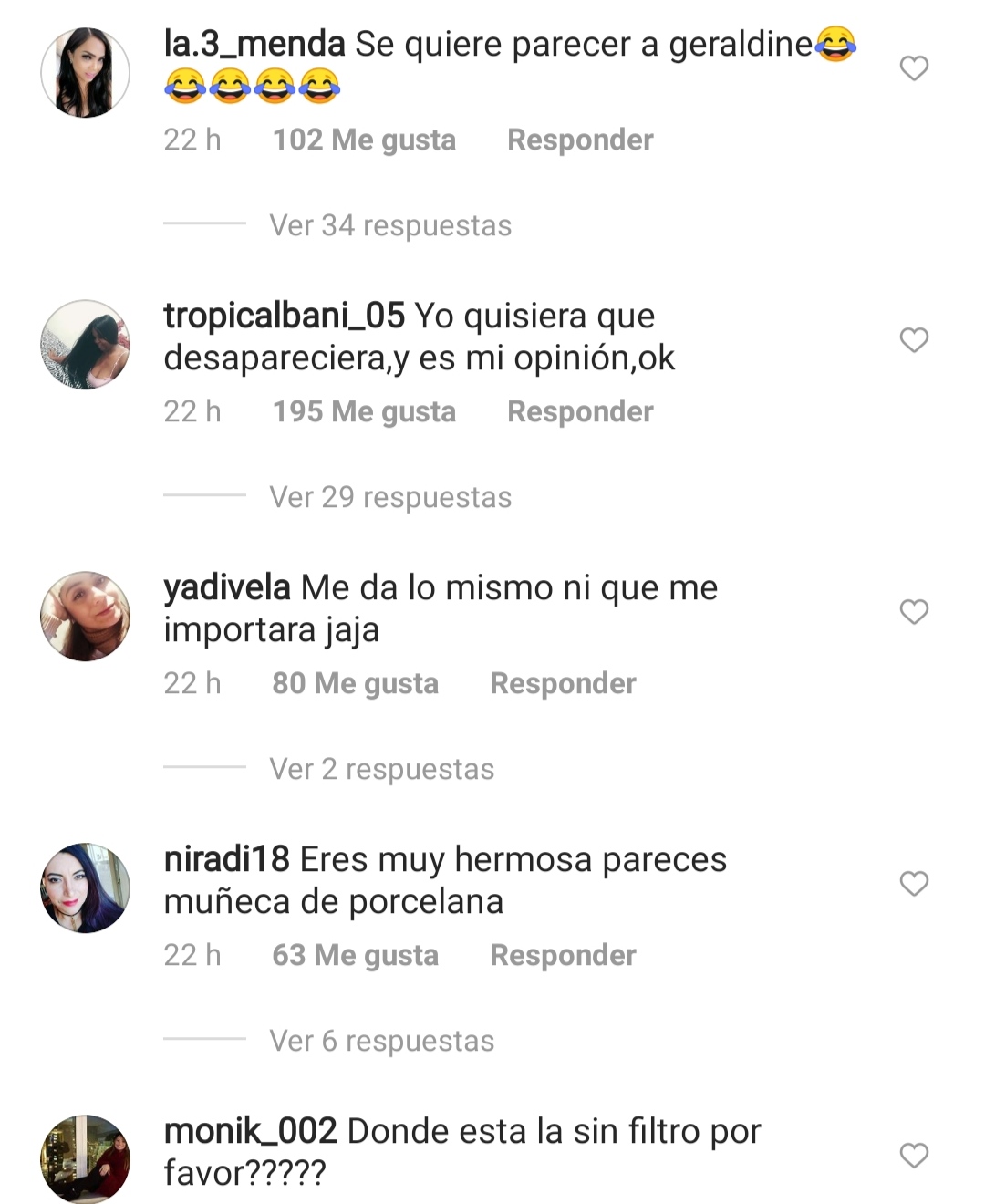
Task: Open monik_002's profile picture
Action: (86, 1158)
